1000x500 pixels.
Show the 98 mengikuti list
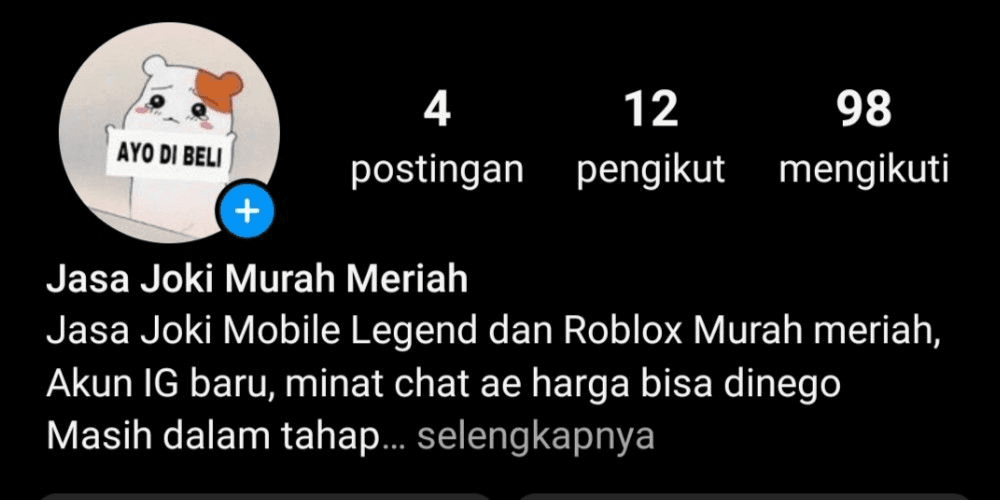[864, 138]
